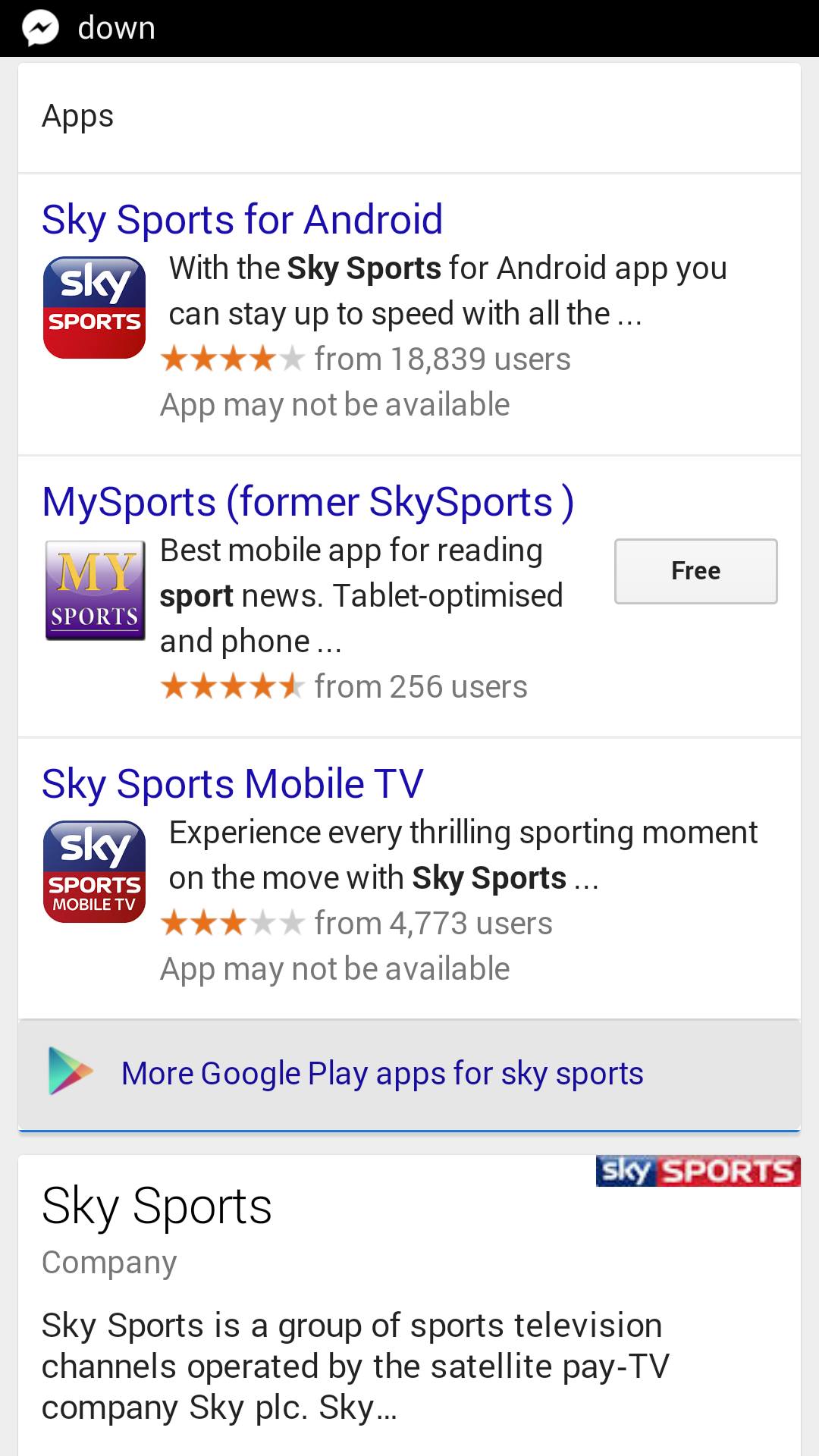The width and height of the screenshot is (819, 1456).
Task: Tap the MySports app icon
Action: [95, 590]
